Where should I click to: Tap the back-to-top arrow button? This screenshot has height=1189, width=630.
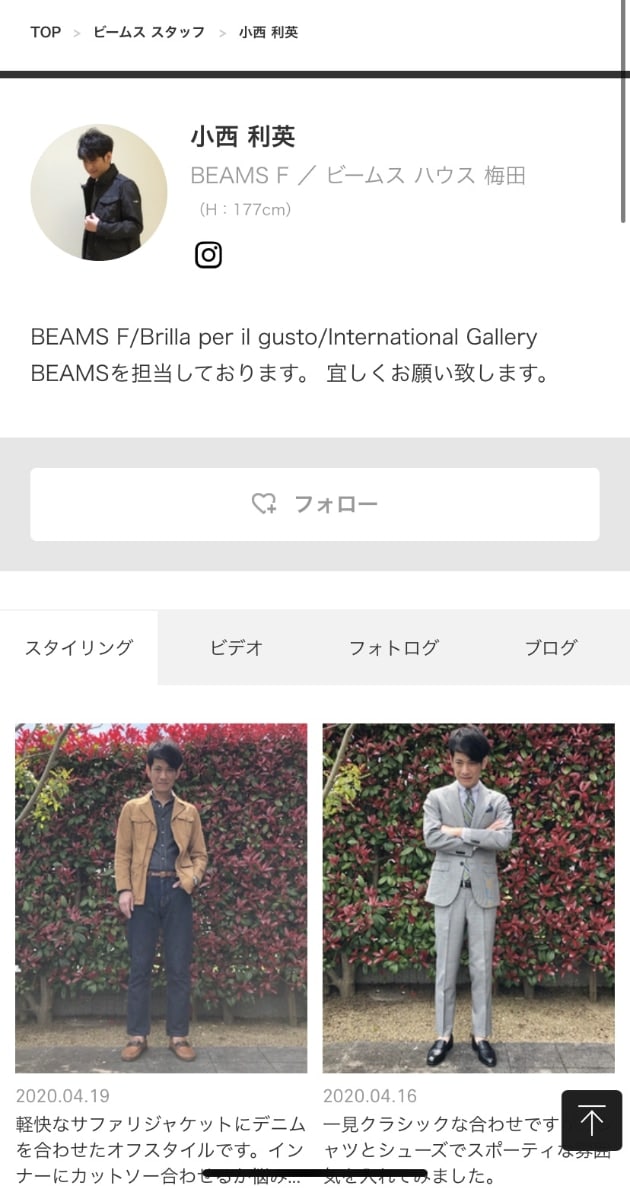[592, 1120]
